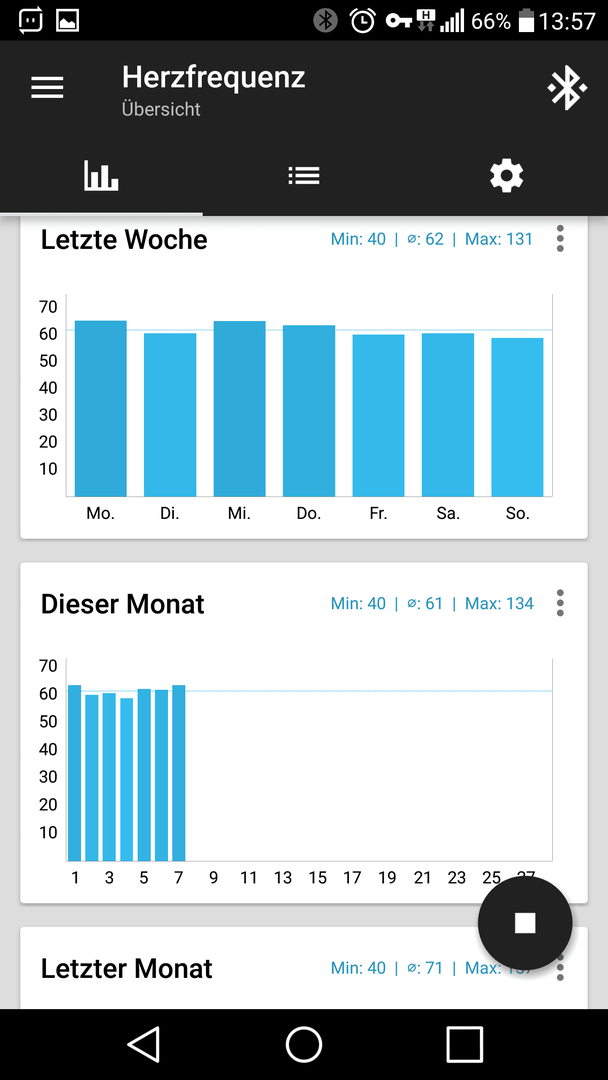The height and width of the screenshot is (1080, 608).
Task: Stop measurement with the floating stop button
Action: (x=525, y=924)
